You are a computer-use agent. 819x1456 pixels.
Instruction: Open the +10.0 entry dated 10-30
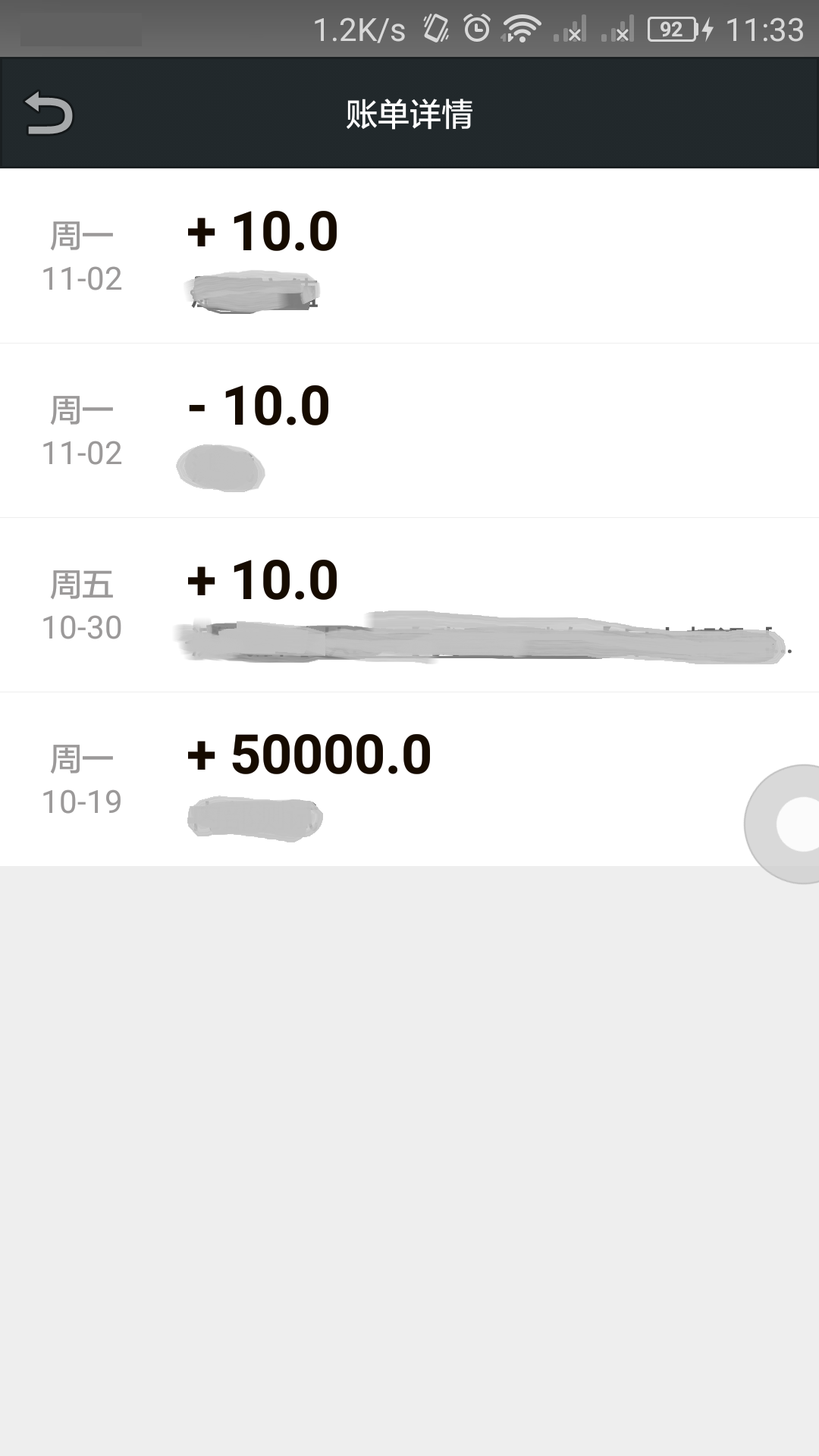[x=409, y=605]
